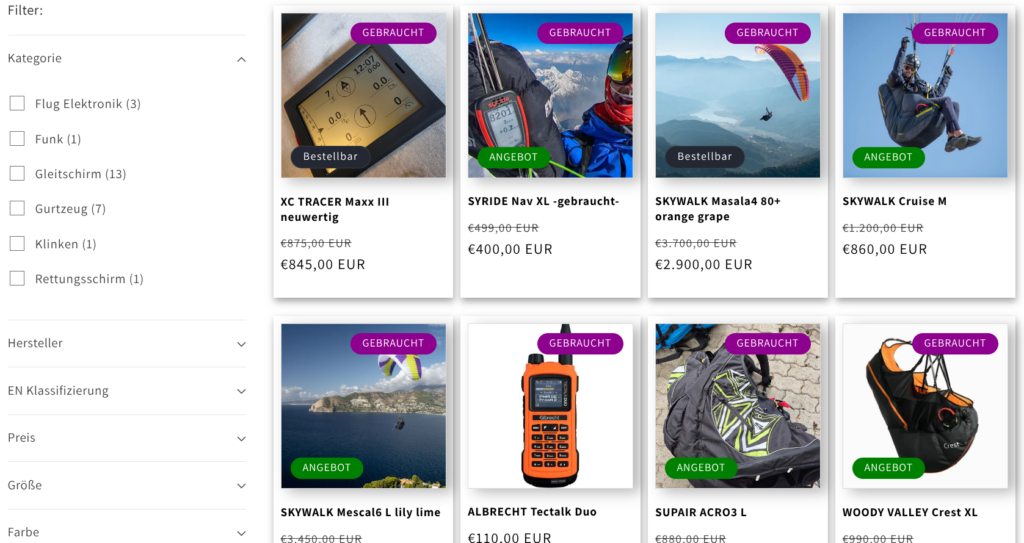Check the Rettungsschirm filter option
Viewport: 1024px width, 543px height.
tap(17, 278)
